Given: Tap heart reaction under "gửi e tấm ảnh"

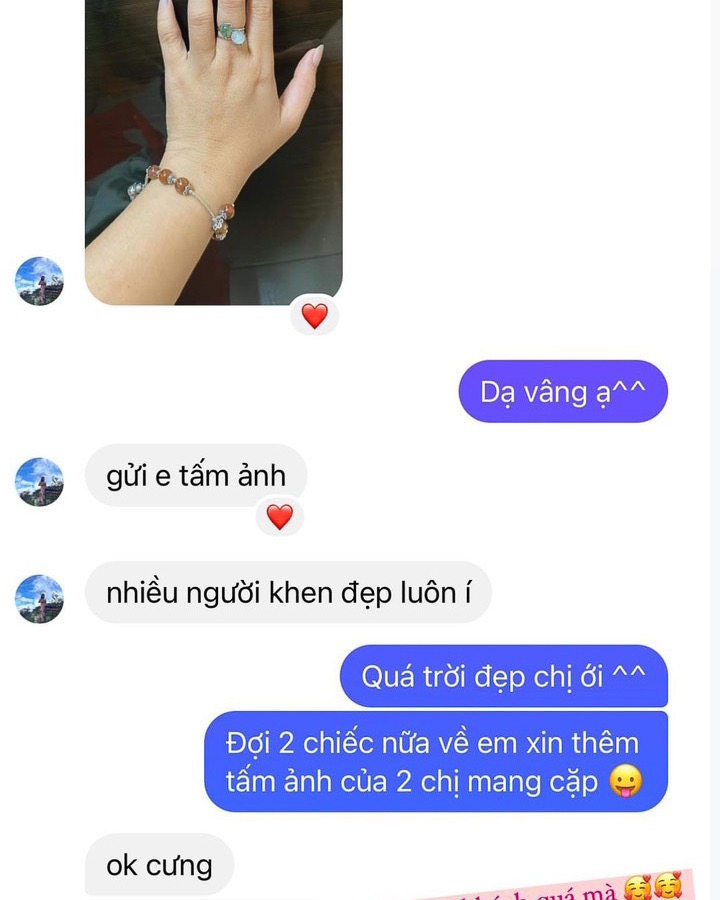Looking at the screenshot, I should click(x=280, y=517).
